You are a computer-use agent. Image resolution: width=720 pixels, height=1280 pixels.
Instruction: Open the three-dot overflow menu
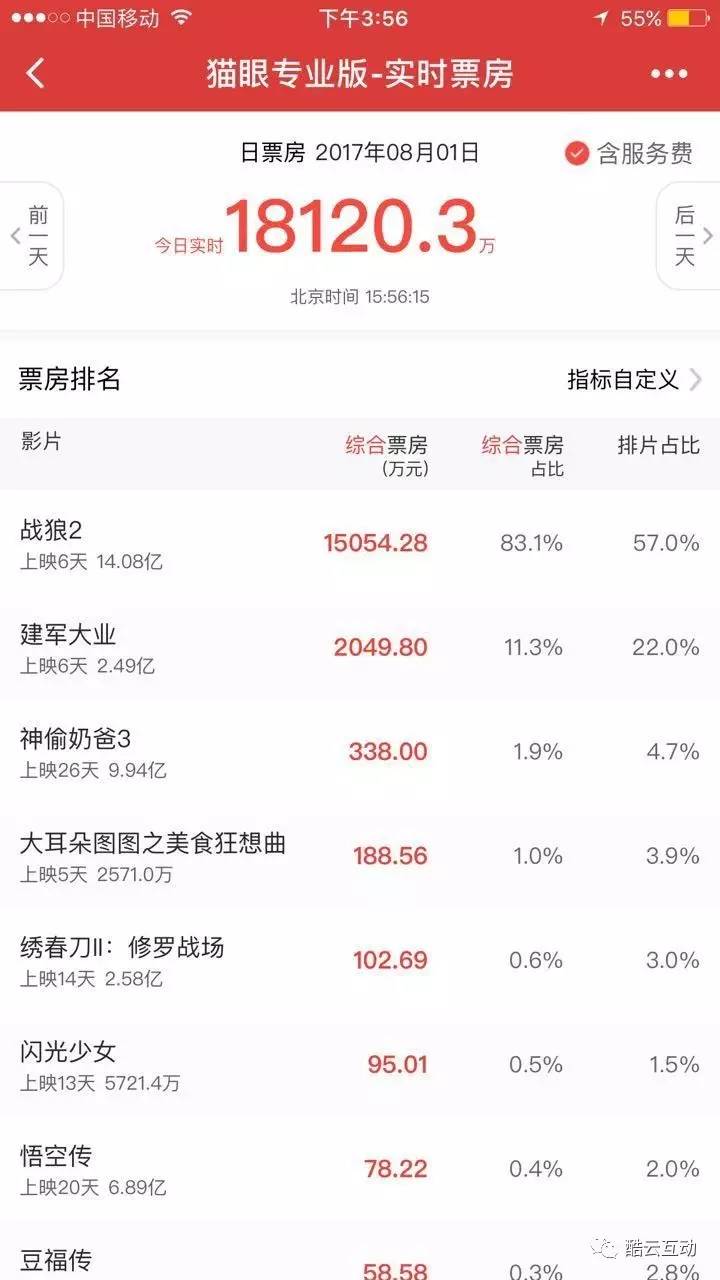coord(668,74)
